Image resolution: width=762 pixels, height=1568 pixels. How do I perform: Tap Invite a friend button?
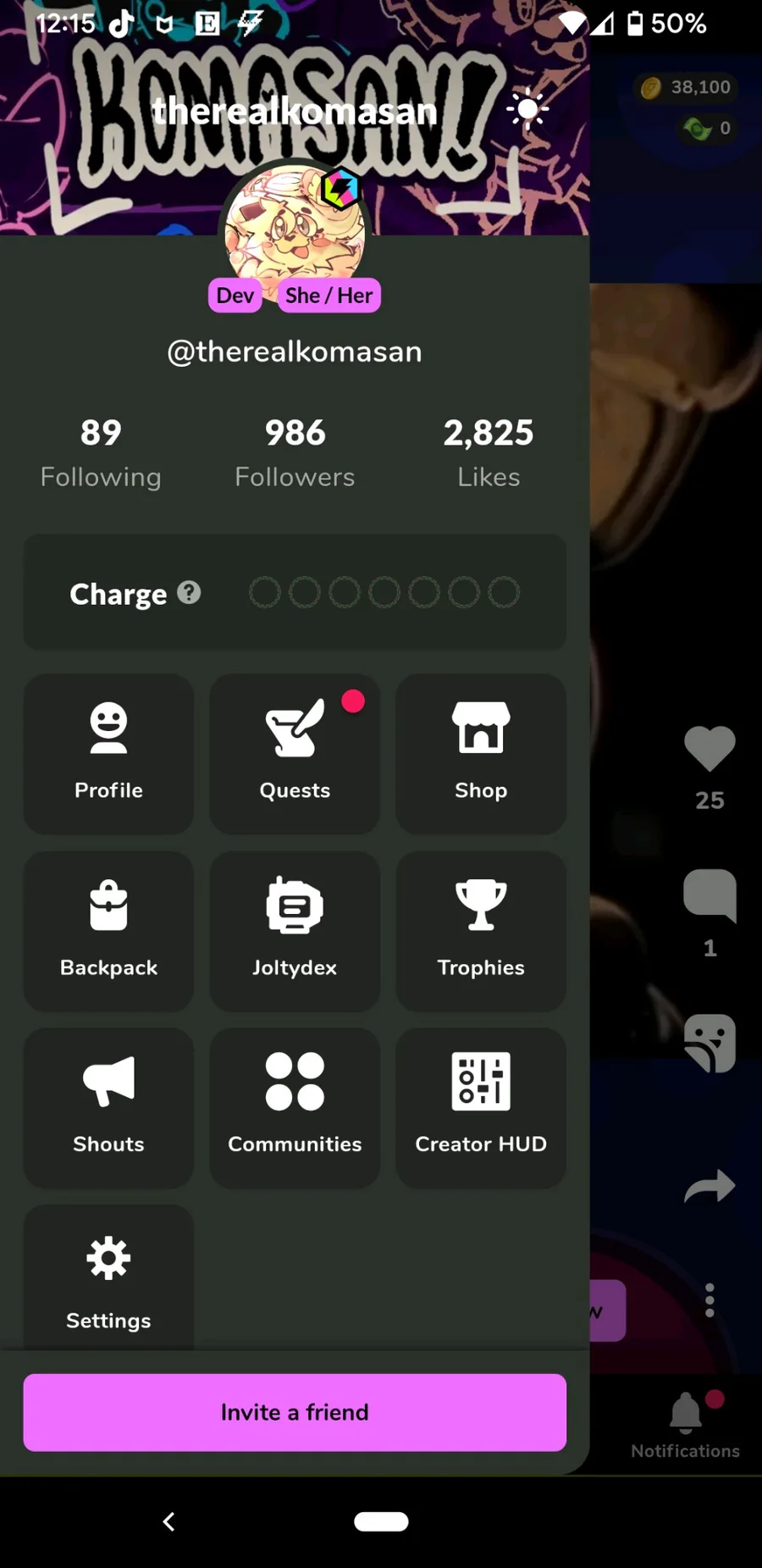point(295,1412)
